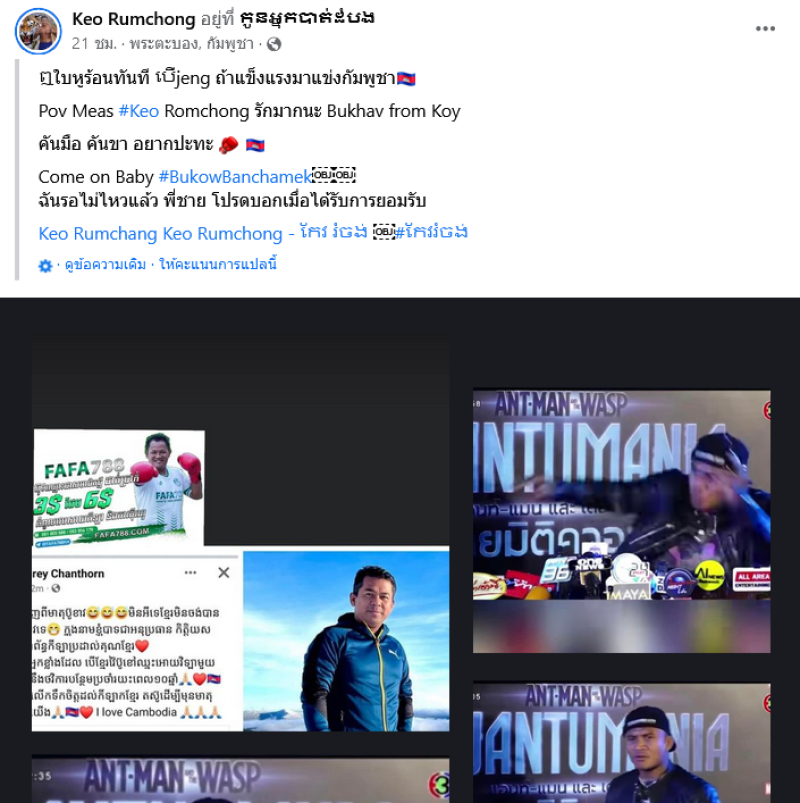Viewport: 800px width, 803px height.
Task: Tap ดูข้อความเดิม to see original text
Action: point(105,265)
